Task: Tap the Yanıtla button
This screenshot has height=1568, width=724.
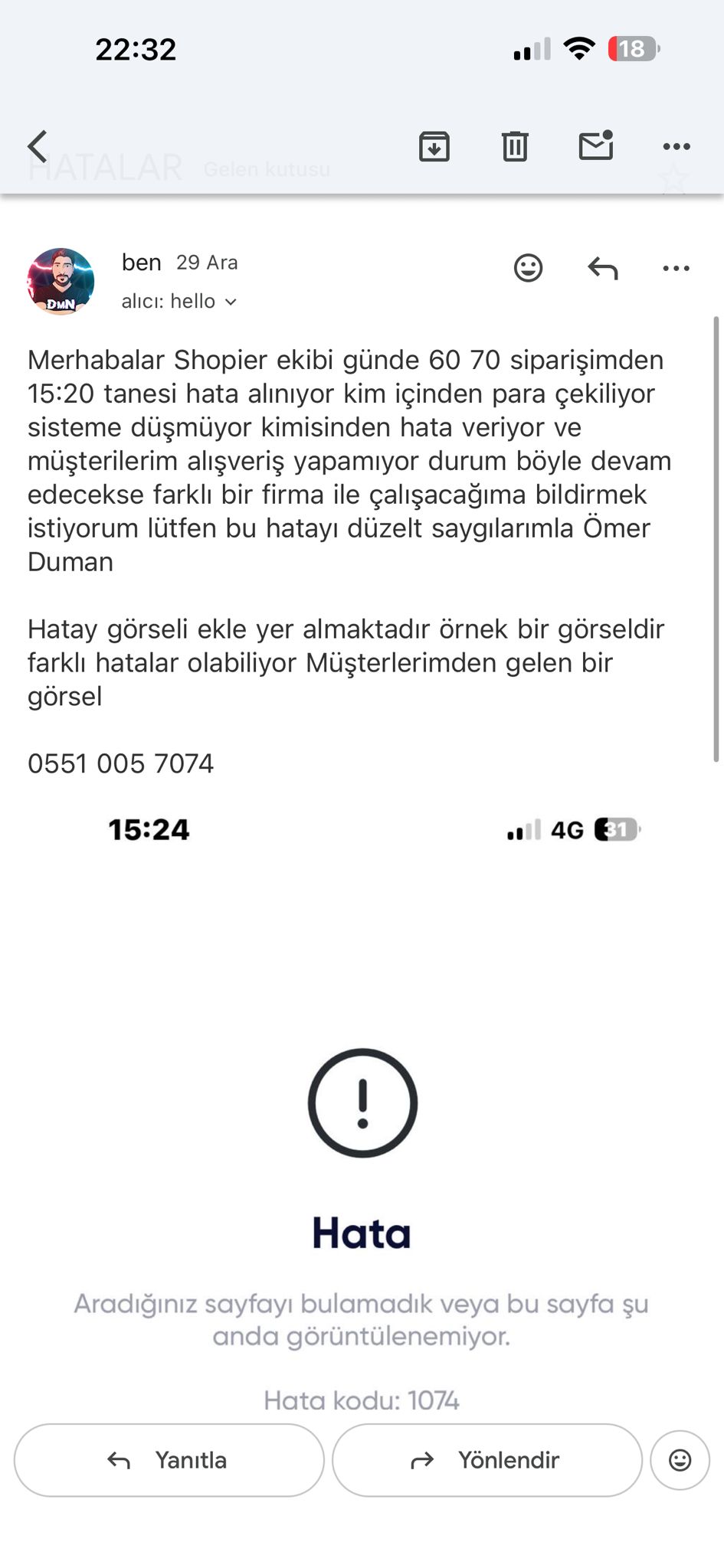Action: 169,1460
